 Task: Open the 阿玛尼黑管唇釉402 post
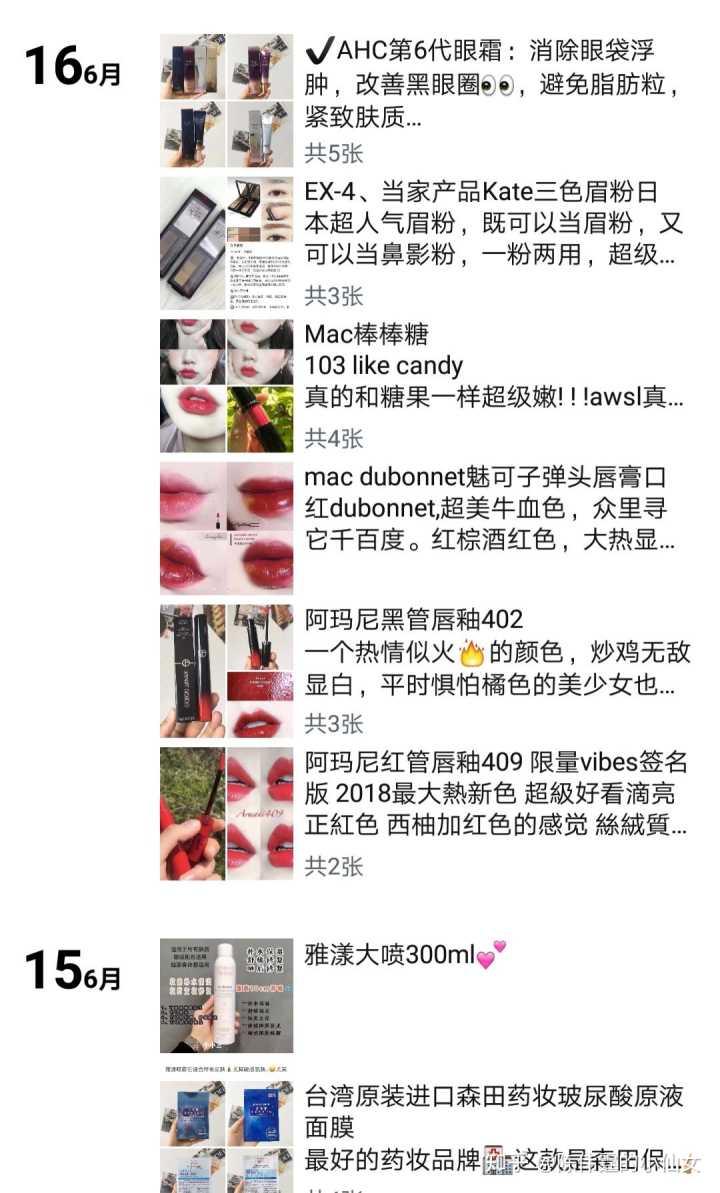(x=497, y=652)
